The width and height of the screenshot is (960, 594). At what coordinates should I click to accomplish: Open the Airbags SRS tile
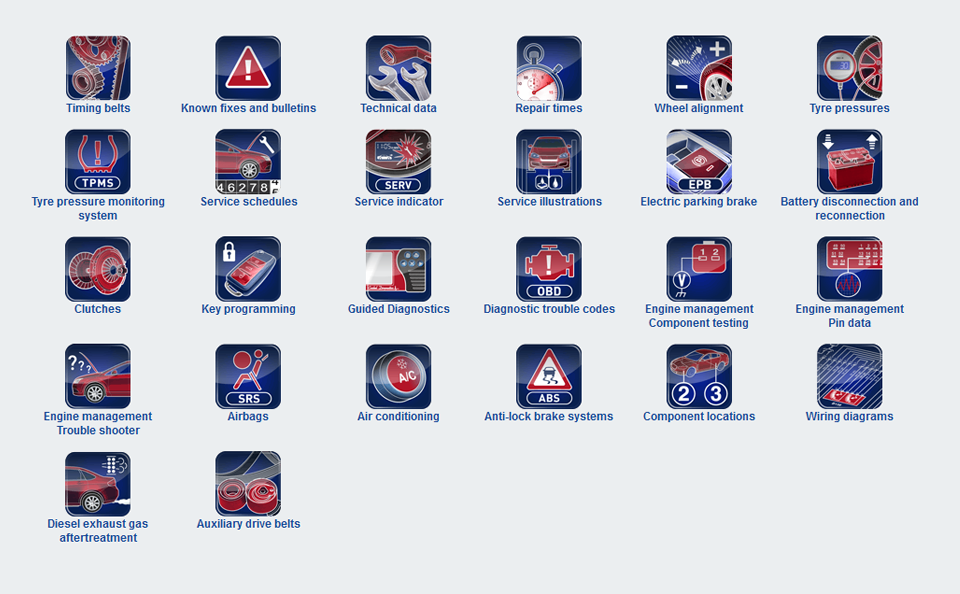click(248, 377)
